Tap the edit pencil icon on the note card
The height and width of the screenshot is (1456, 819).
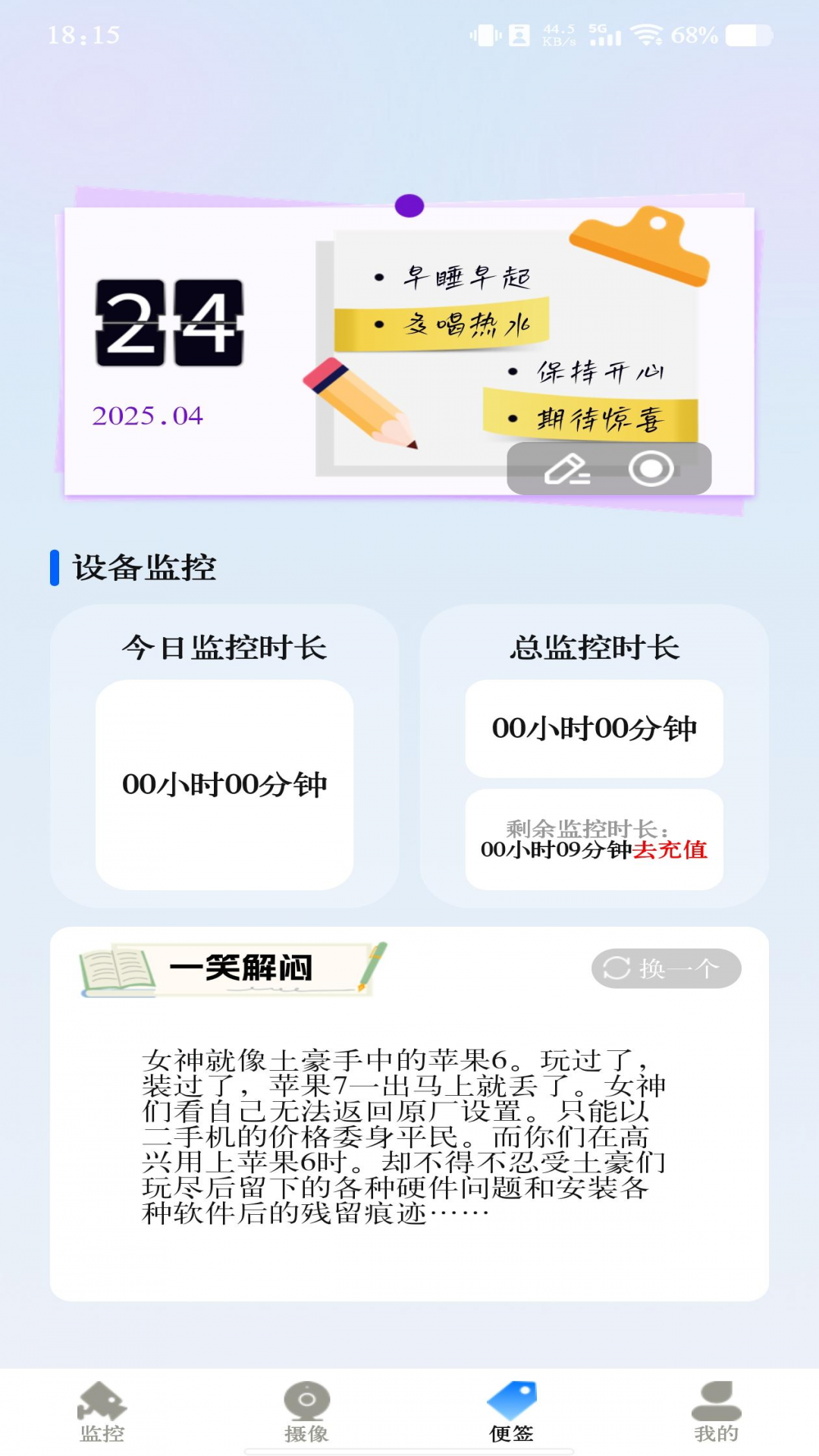point(567,469)
